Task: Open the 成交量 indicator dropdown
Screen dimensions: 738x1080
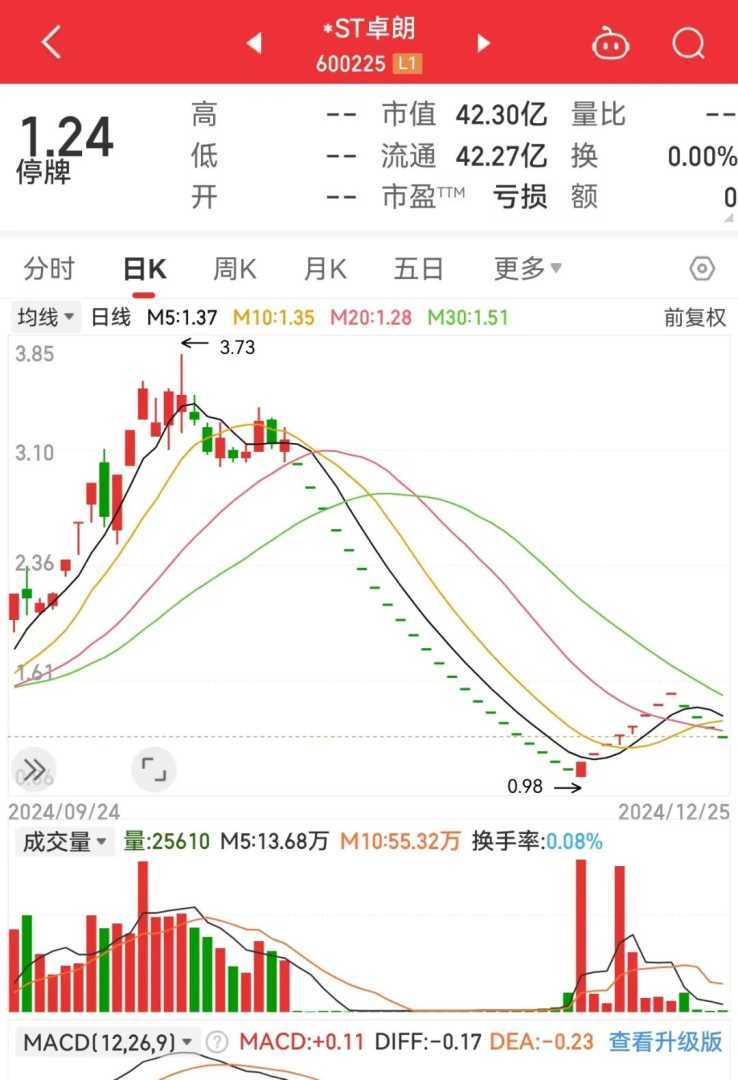Action: (64, 841)
